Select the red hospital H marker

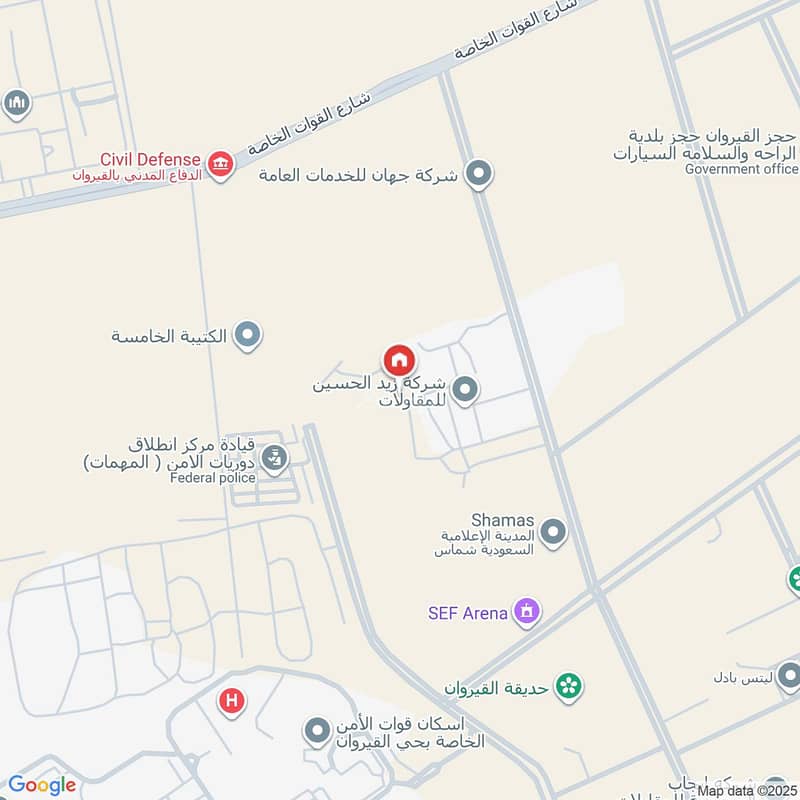point(232,702)
